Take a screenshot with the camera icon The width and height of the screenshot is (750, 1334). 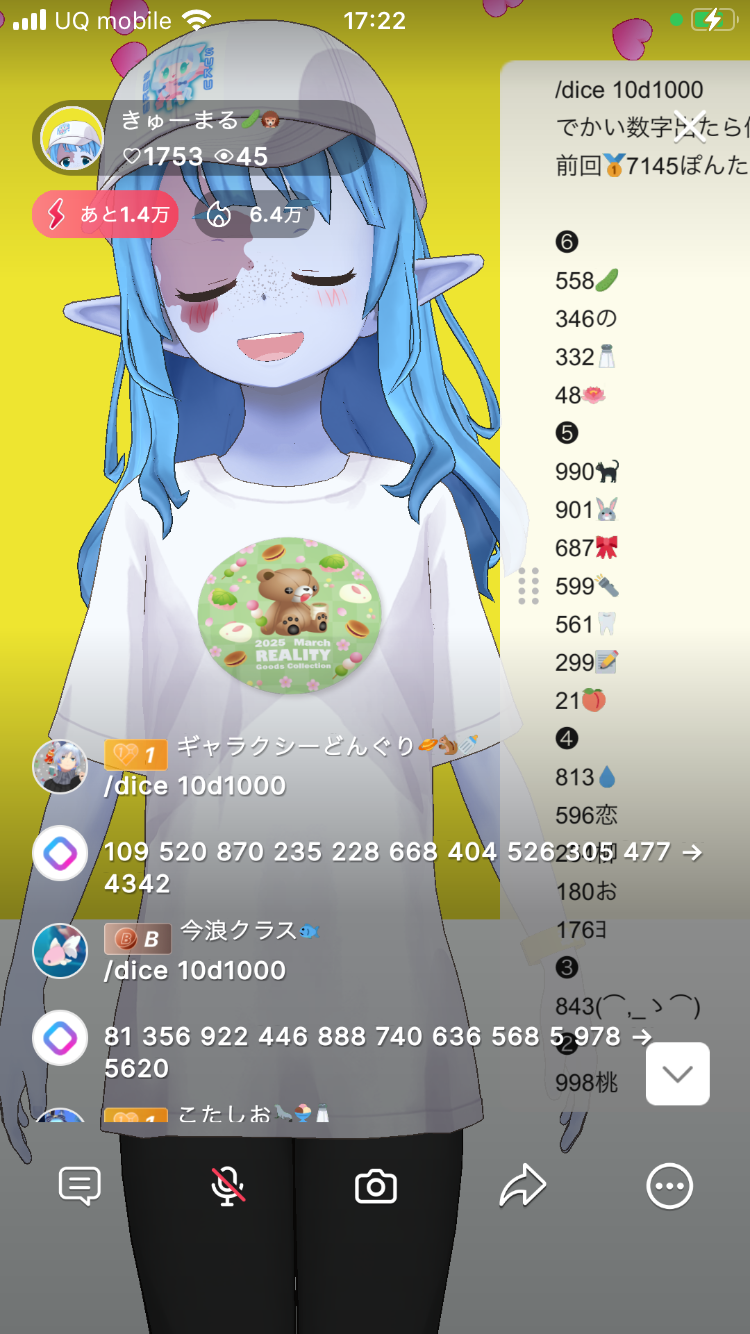coord(376,1186)
